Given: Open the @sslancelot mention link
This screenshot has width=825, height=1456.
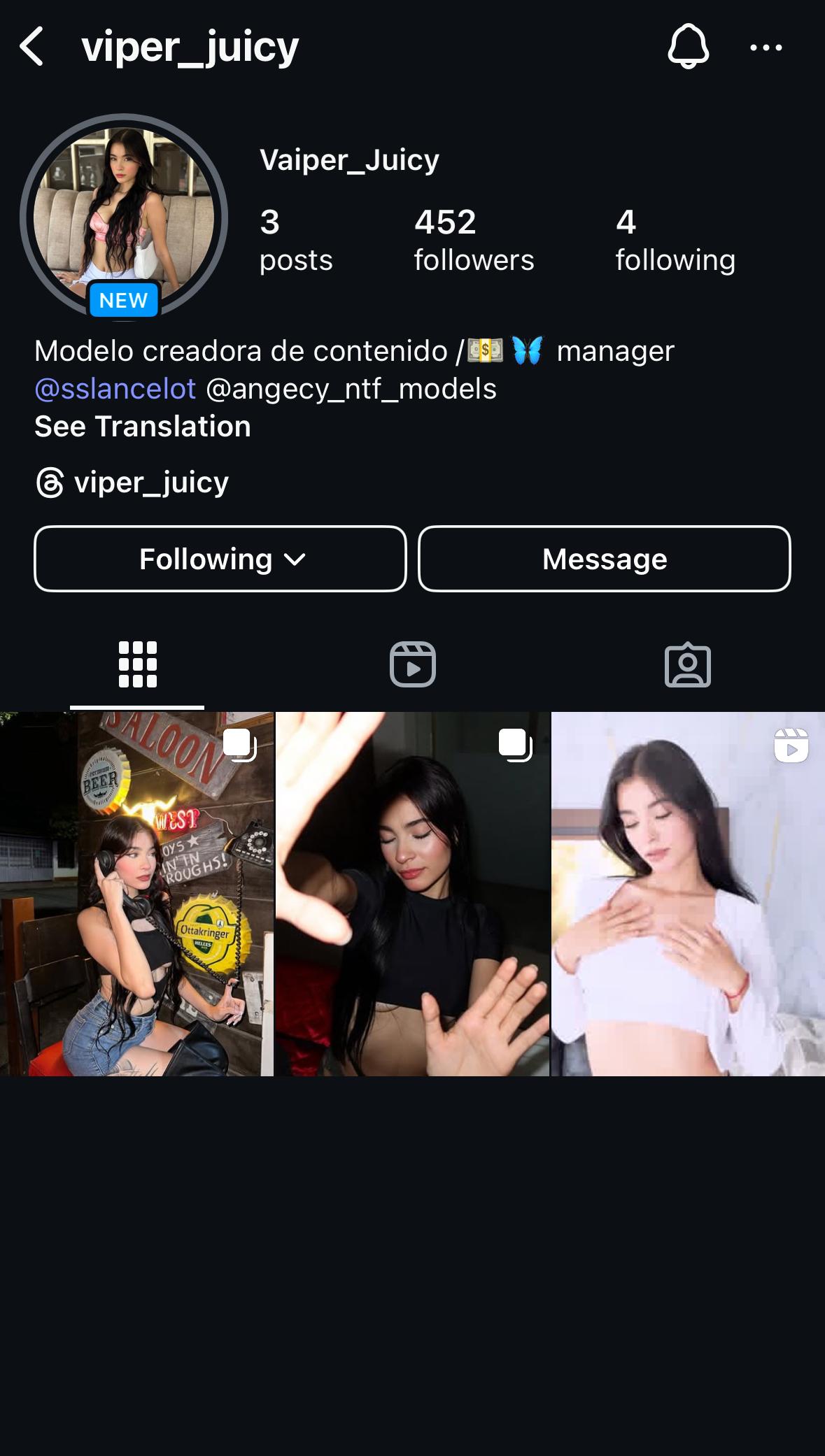Looking at the screenshot, I should tap(115, 389).
